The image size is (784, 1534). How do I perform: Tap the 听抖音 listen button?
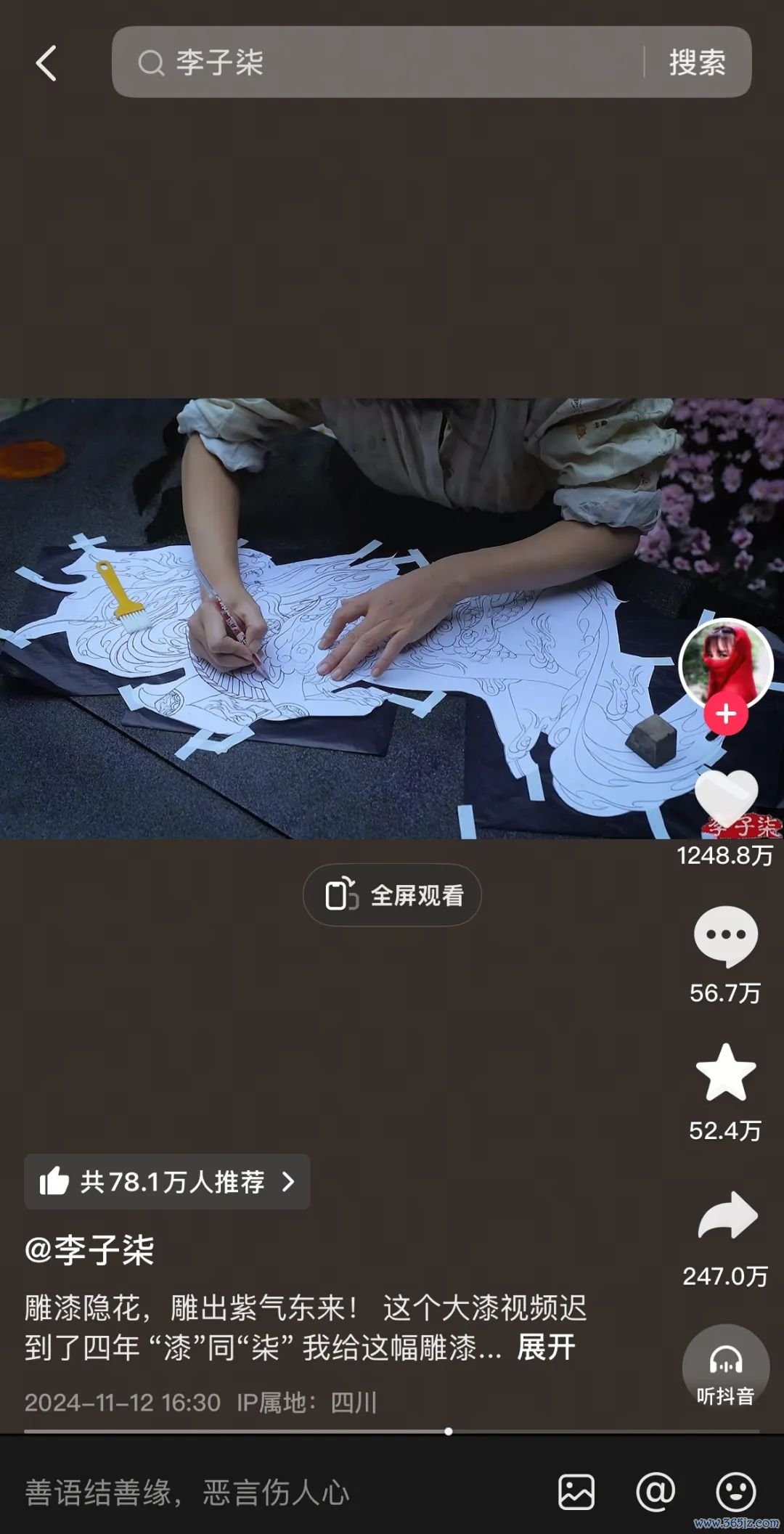(x=725, y=1368)
